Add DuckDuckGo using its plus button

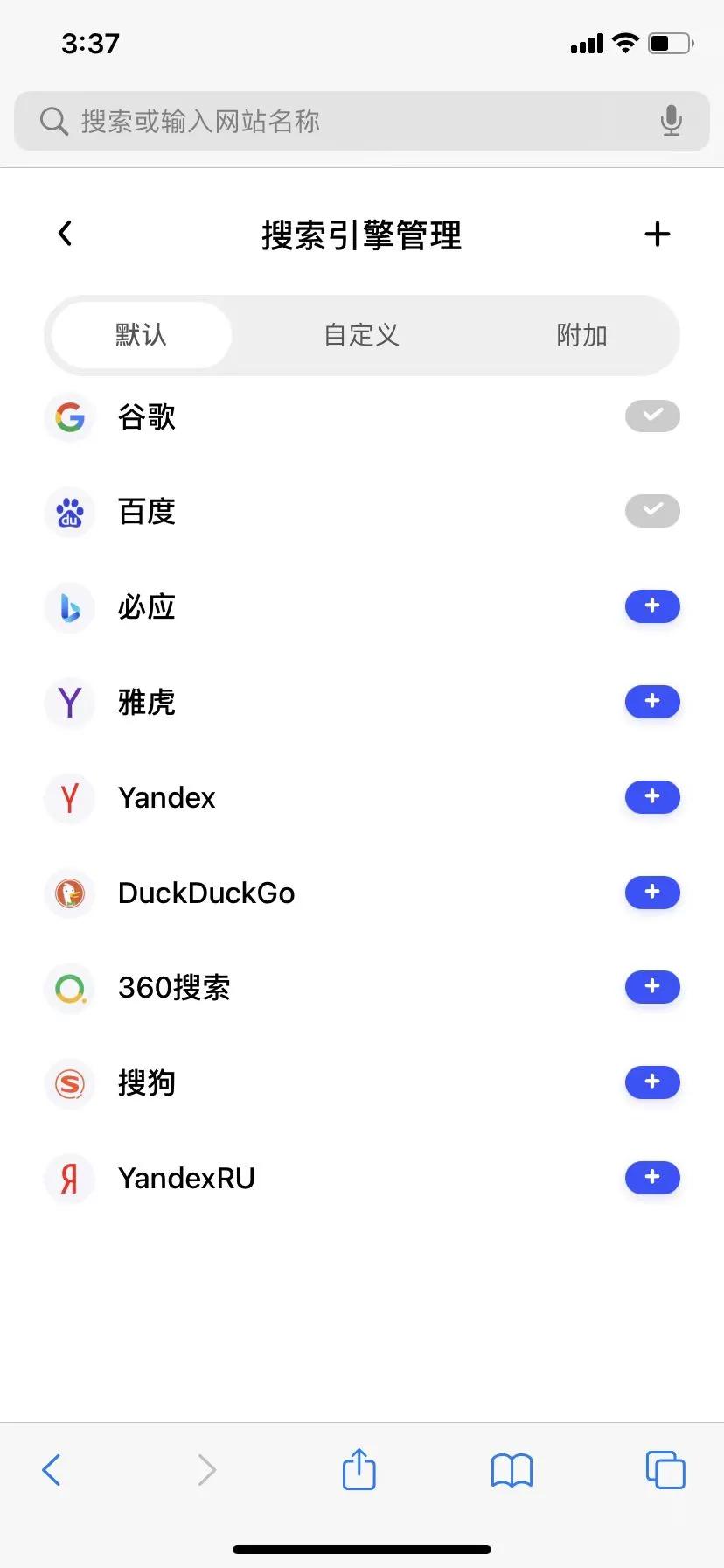click(651, 892)
